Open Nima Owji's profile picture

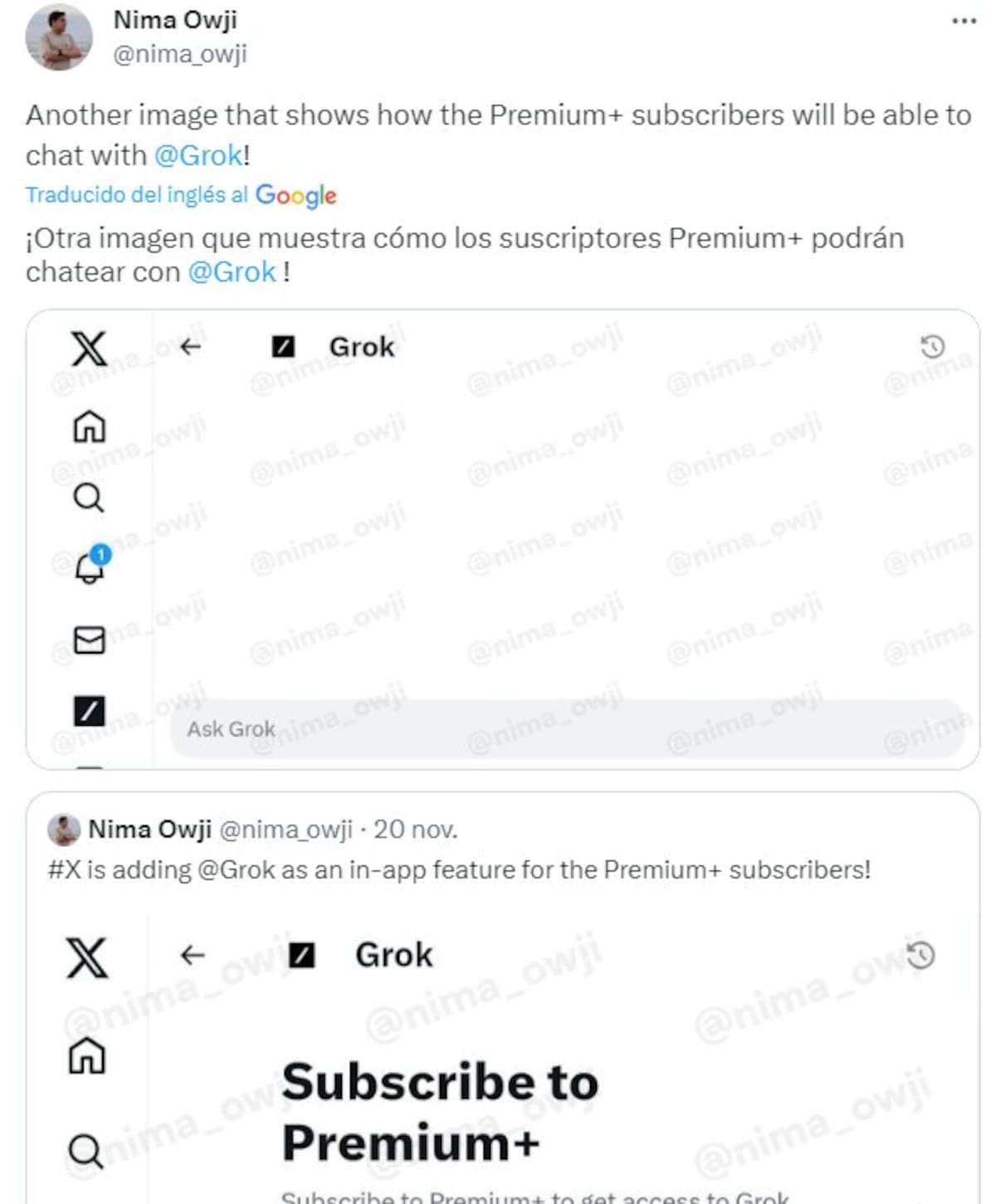58,37
